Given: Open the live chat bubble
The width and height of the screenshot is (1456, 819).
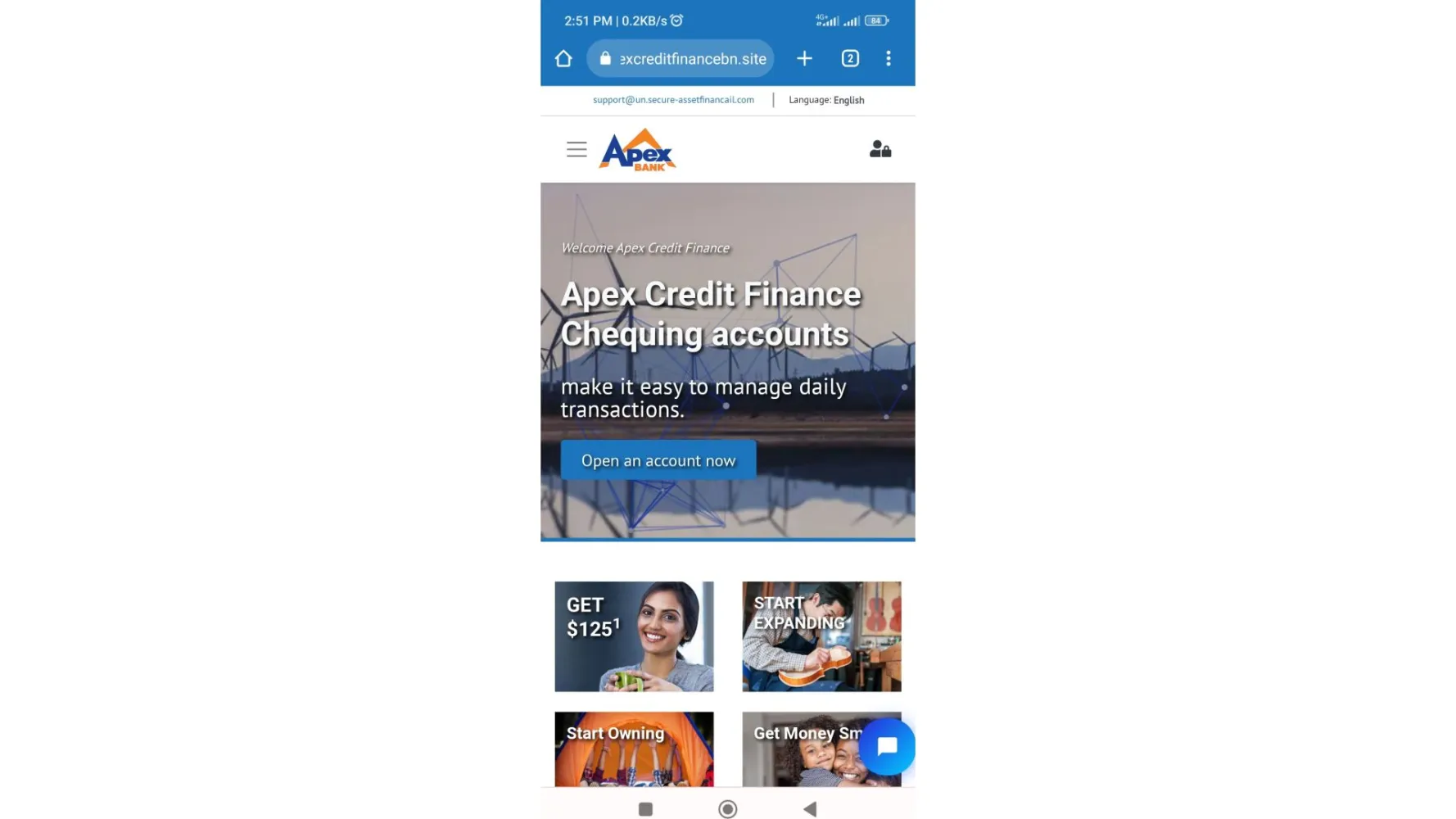Looking at the screenshot, I should (887, 746).
